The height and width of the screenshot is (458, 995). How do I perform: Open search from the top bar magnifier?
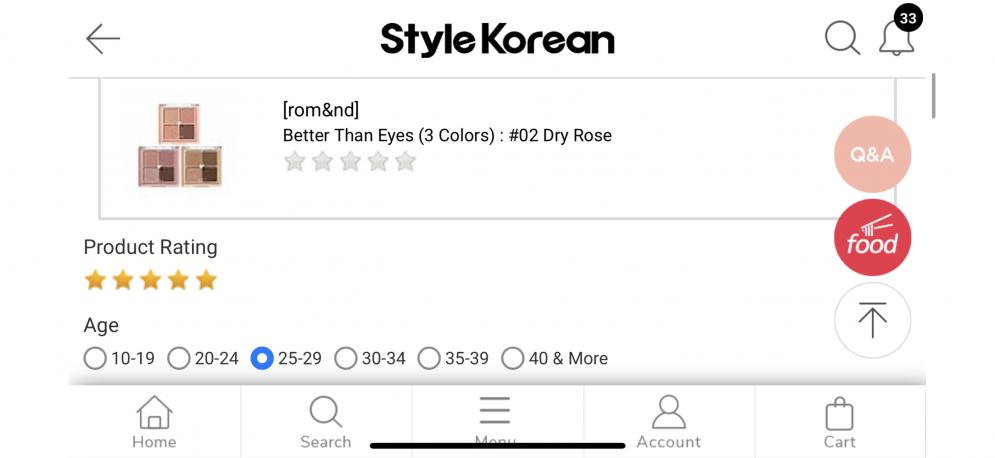(x=842, y=39)
